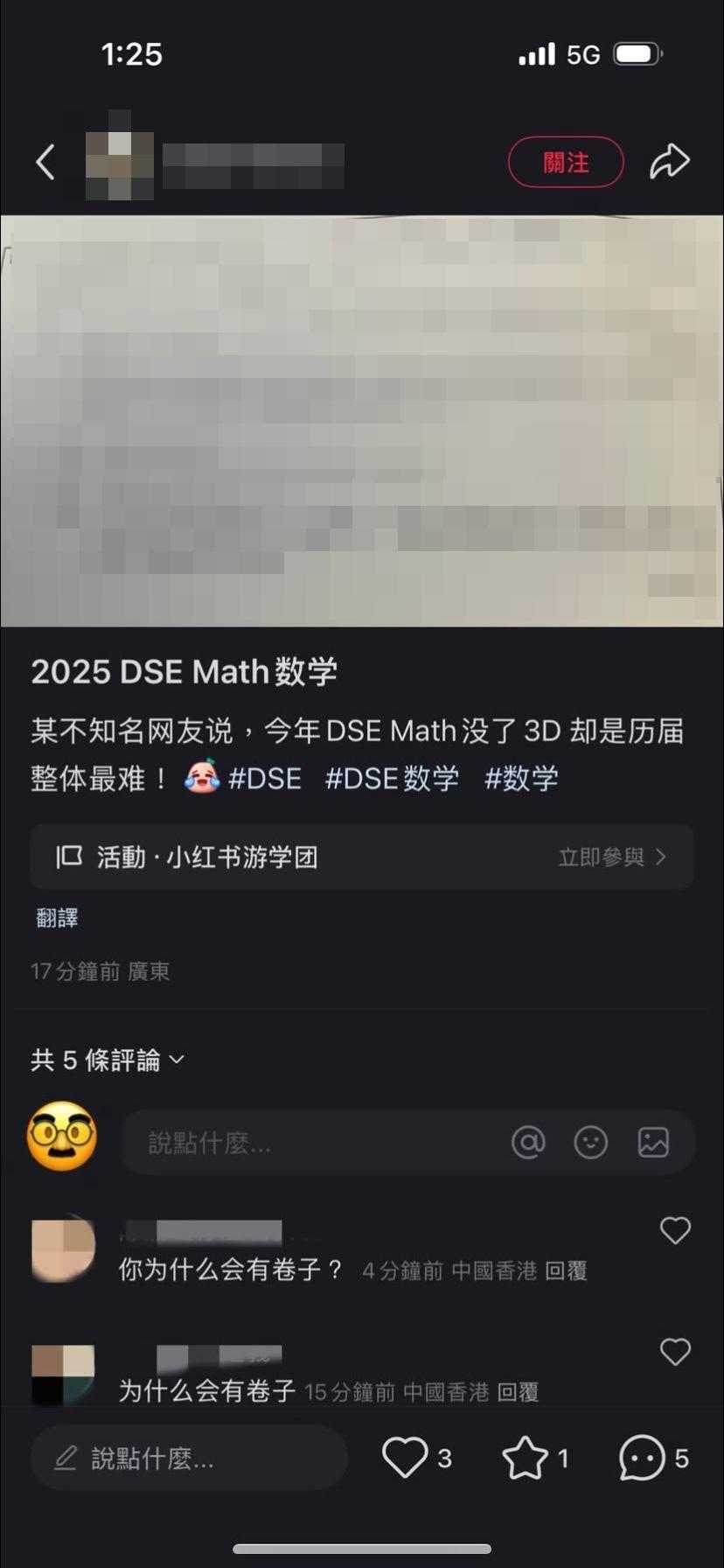Open the #DSE数学 hashtag
724x1568 pixels.
(392, 778)
